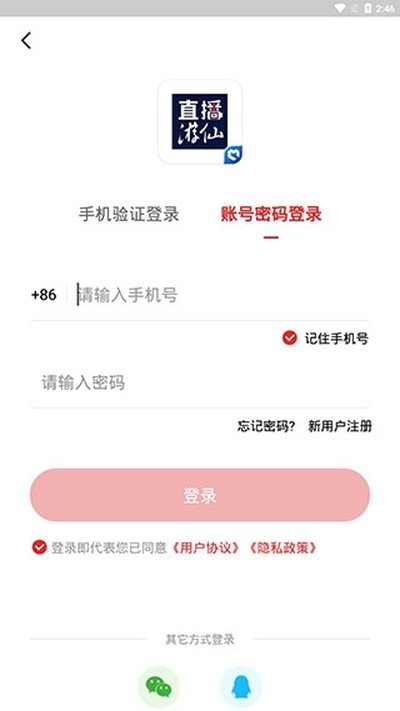Open the 《用户协议》 link

click(x=206, y=548)
